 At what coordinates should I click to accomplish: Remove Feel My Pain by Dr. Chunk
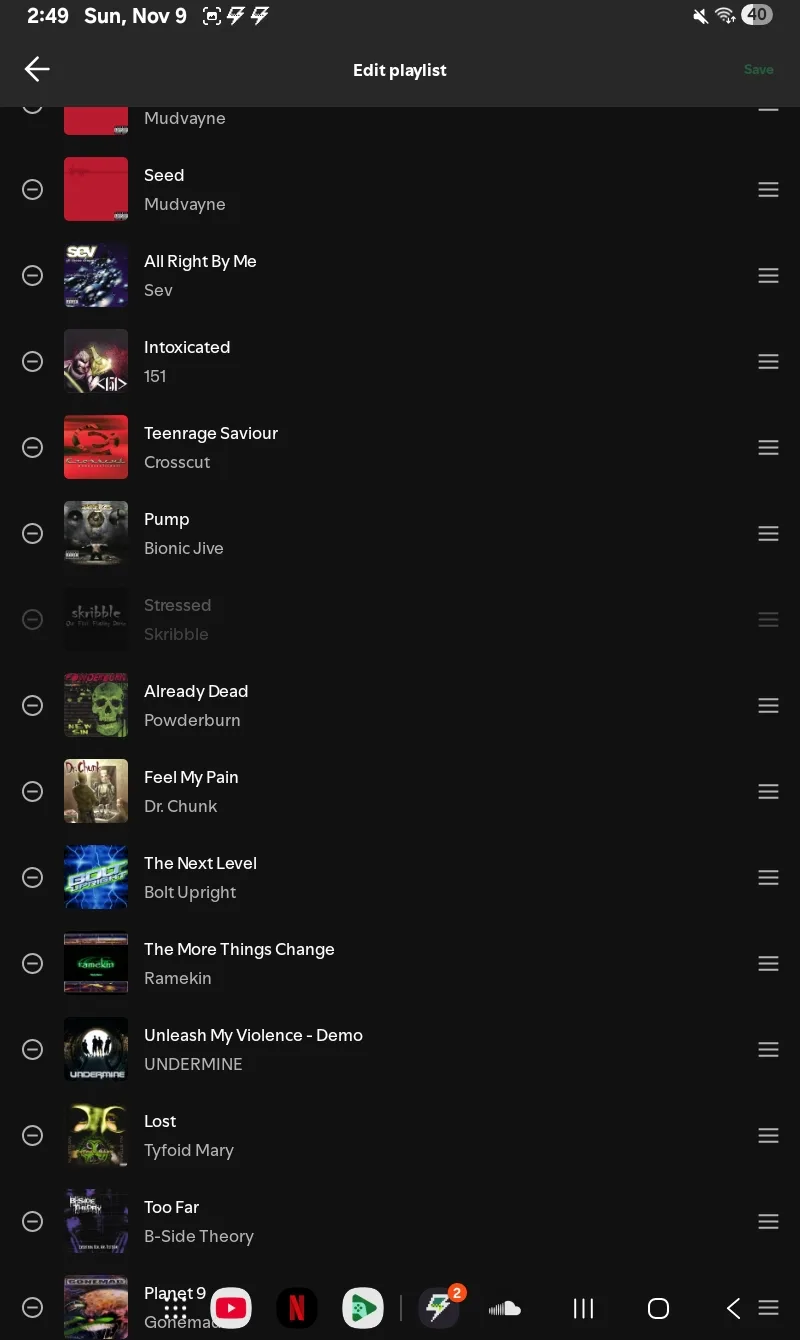(33, 792)
